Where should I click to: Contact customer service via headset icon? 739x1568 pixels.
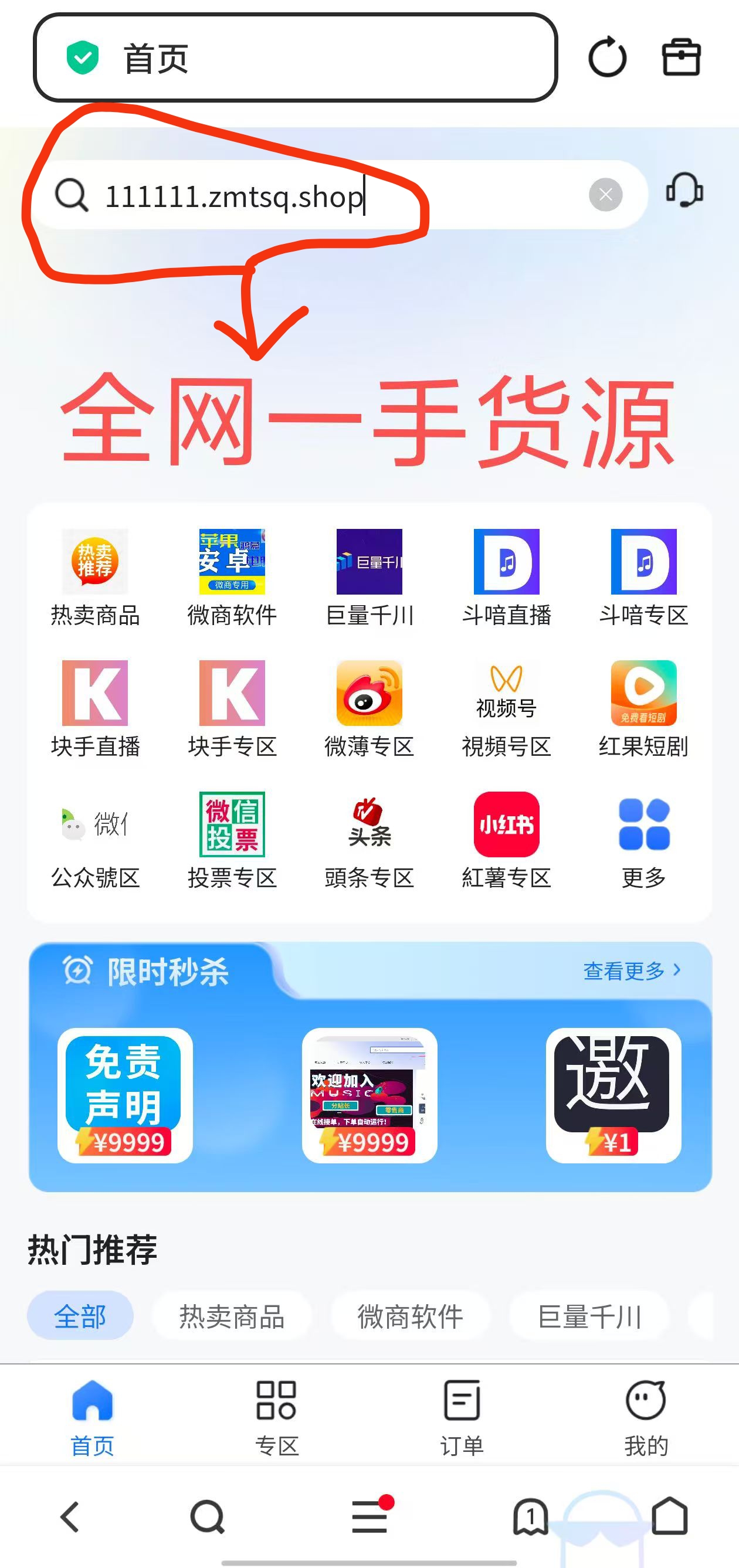coord(685,190)
